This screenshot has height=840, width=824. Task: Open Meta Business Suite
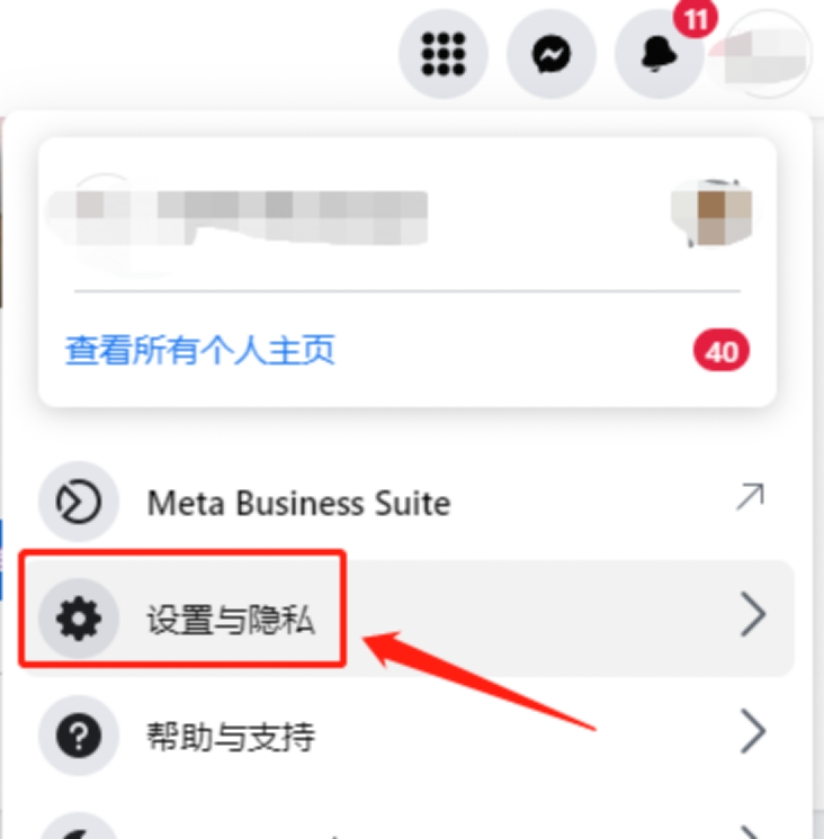point(298,503)
